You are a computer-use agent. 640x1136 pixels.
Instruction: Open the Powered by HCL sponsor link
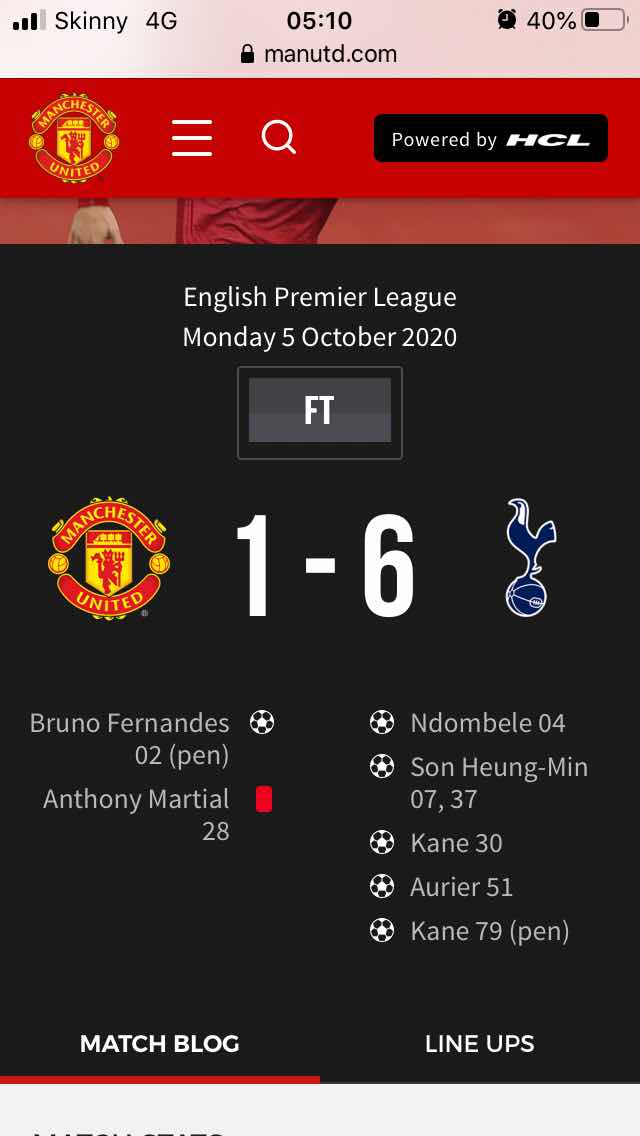coord(490,138)
